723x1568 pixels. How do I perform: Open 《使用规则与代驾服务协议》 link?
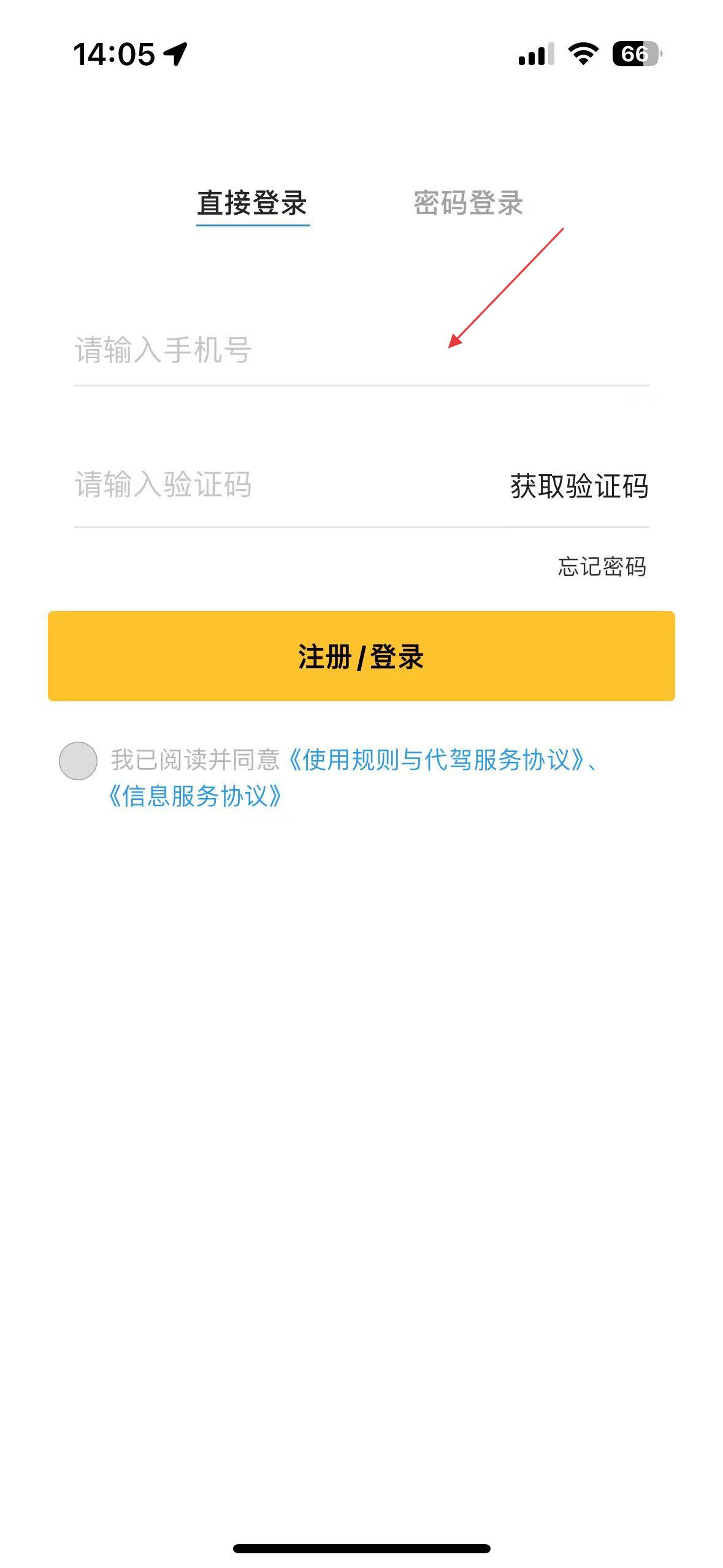click(435, 760)
